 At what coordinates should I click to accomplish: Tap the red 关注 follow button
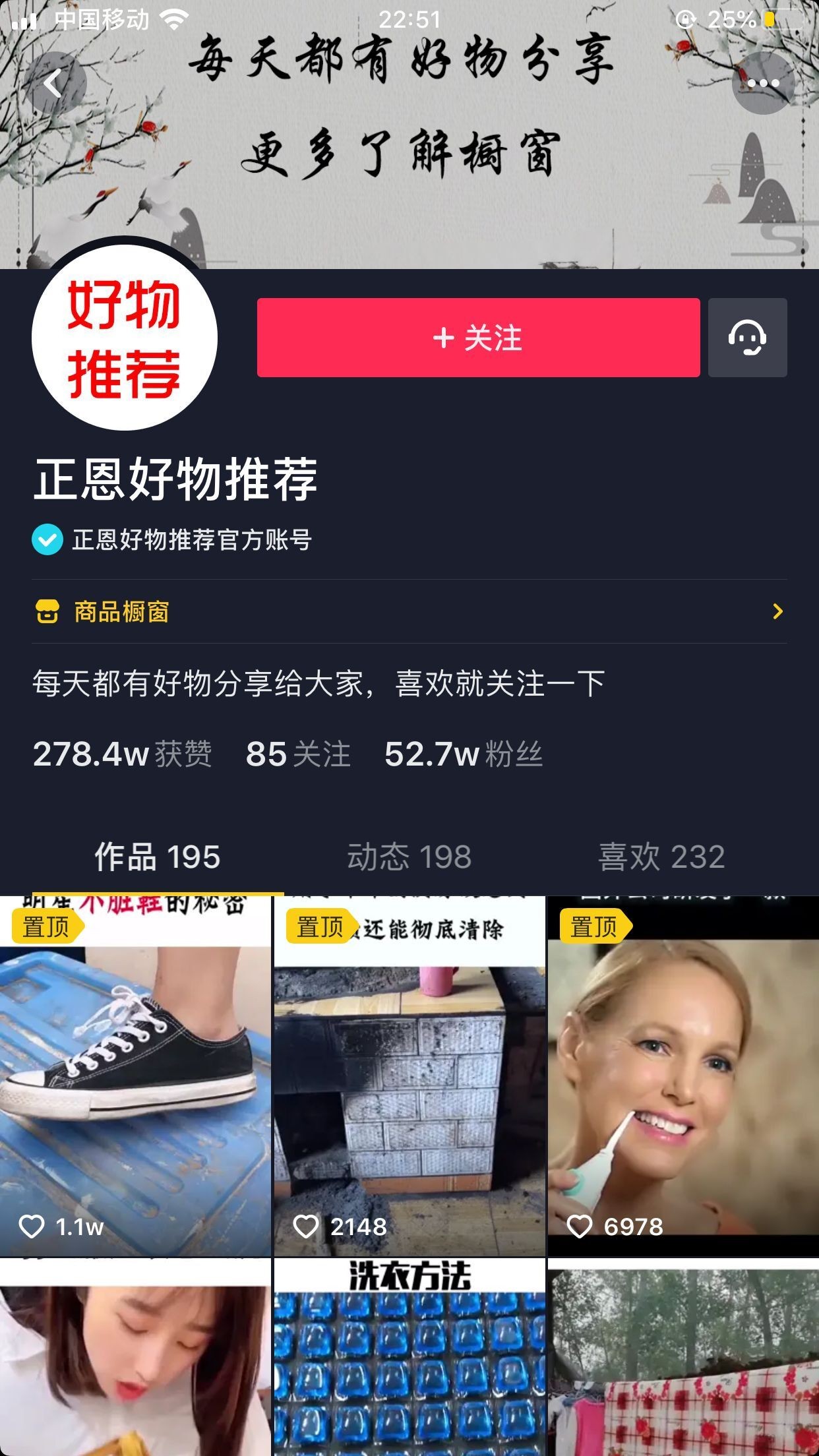click(478, 338)
